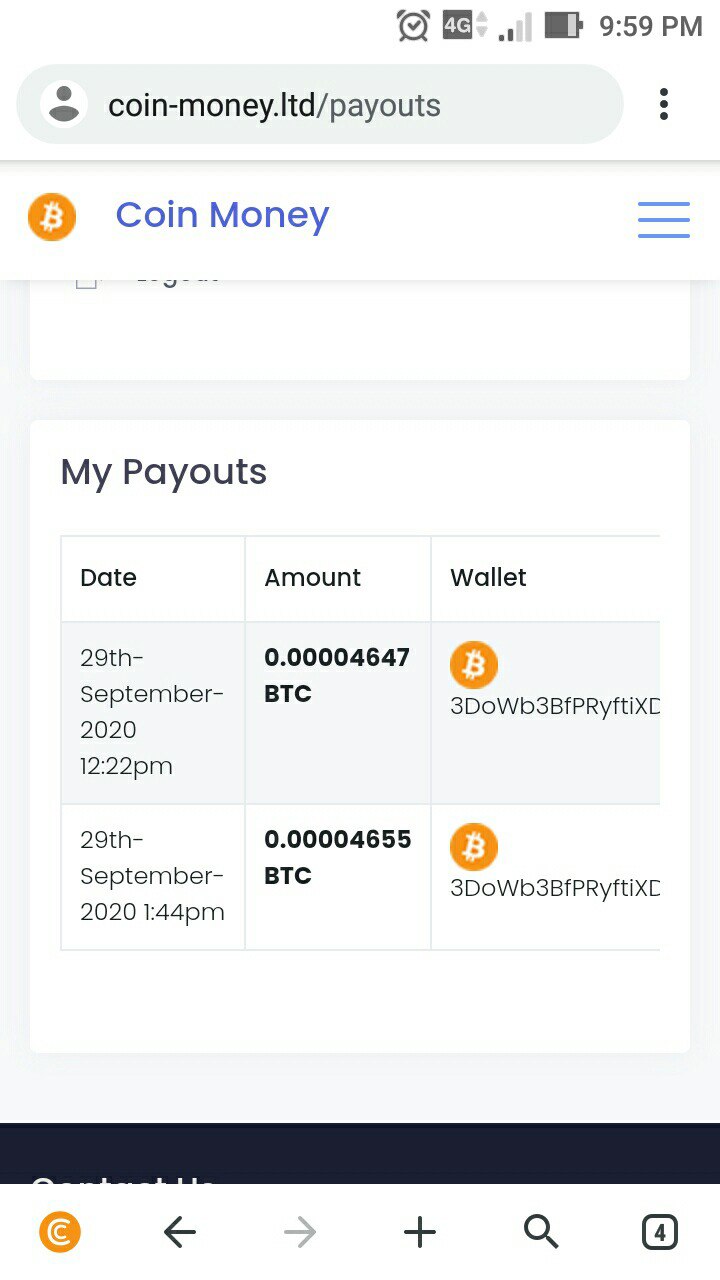
Task: Open the browser home button
Action: pyautogui.click(x=60, y=1233)
